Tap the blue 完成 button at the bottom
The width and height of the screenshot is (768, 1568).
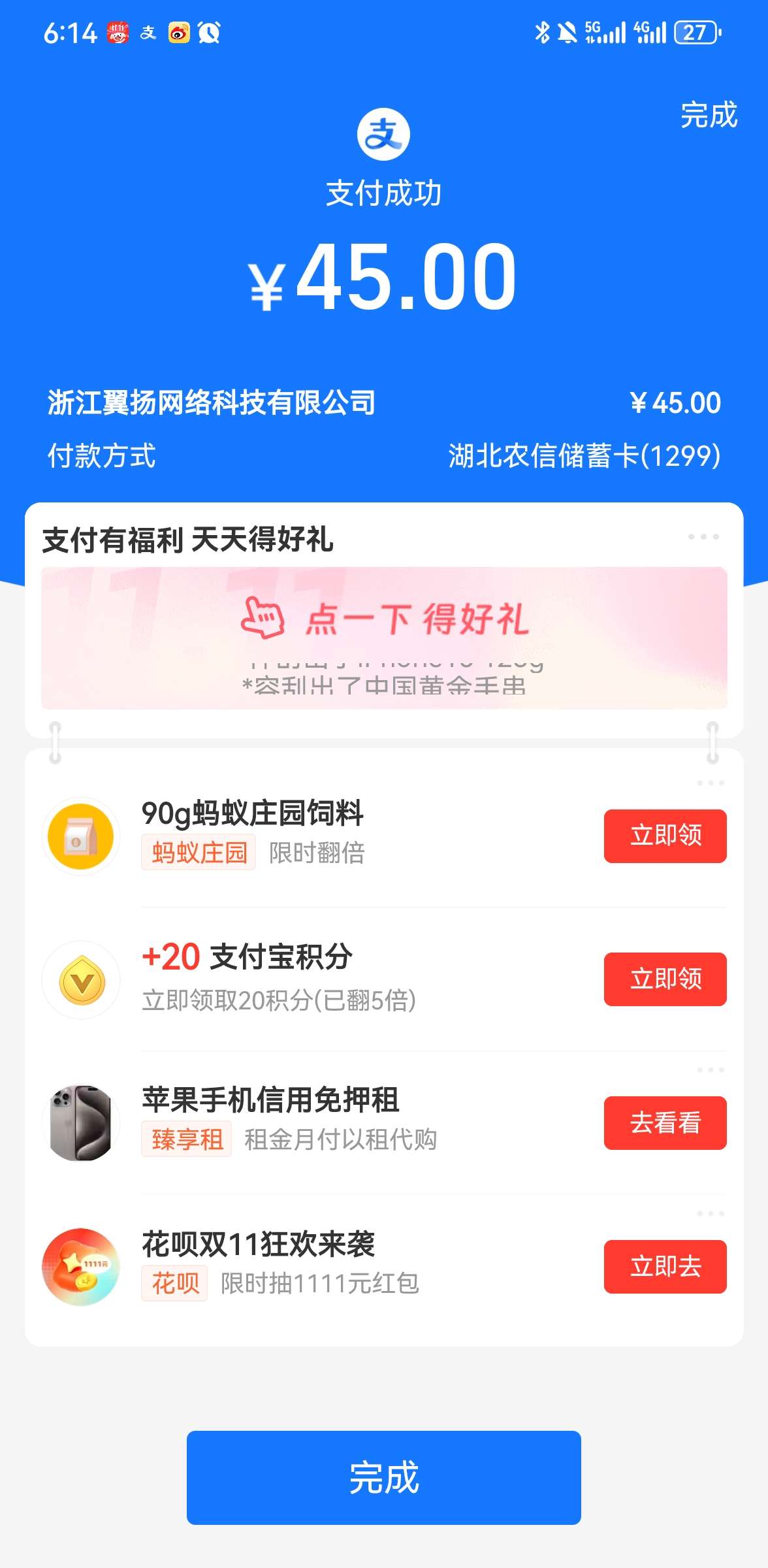(x=384, y=1477)
